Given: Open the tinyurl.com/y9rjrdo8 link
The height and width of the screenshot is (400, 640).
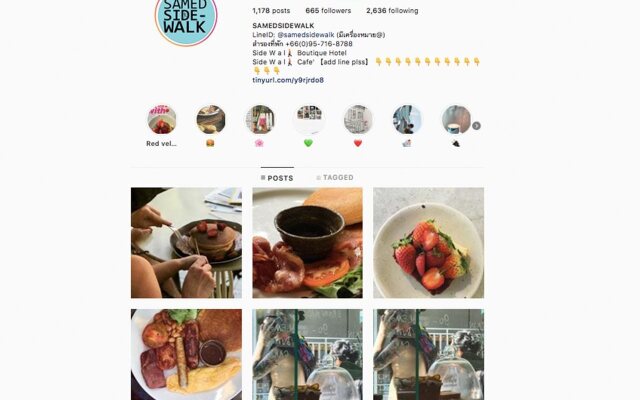Looking at the screenshot, I should coord(288,80).
